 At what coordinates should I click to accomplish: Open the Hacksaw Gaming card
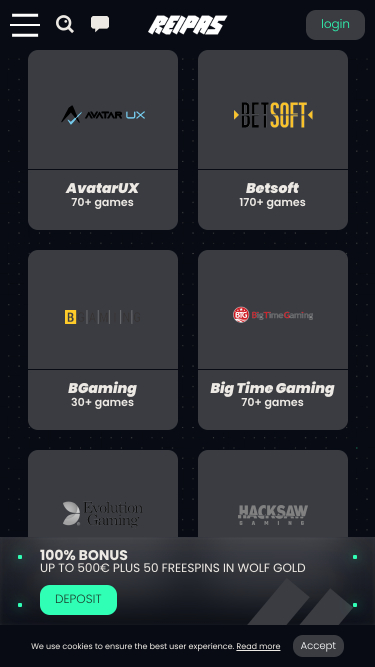point(273,493)
